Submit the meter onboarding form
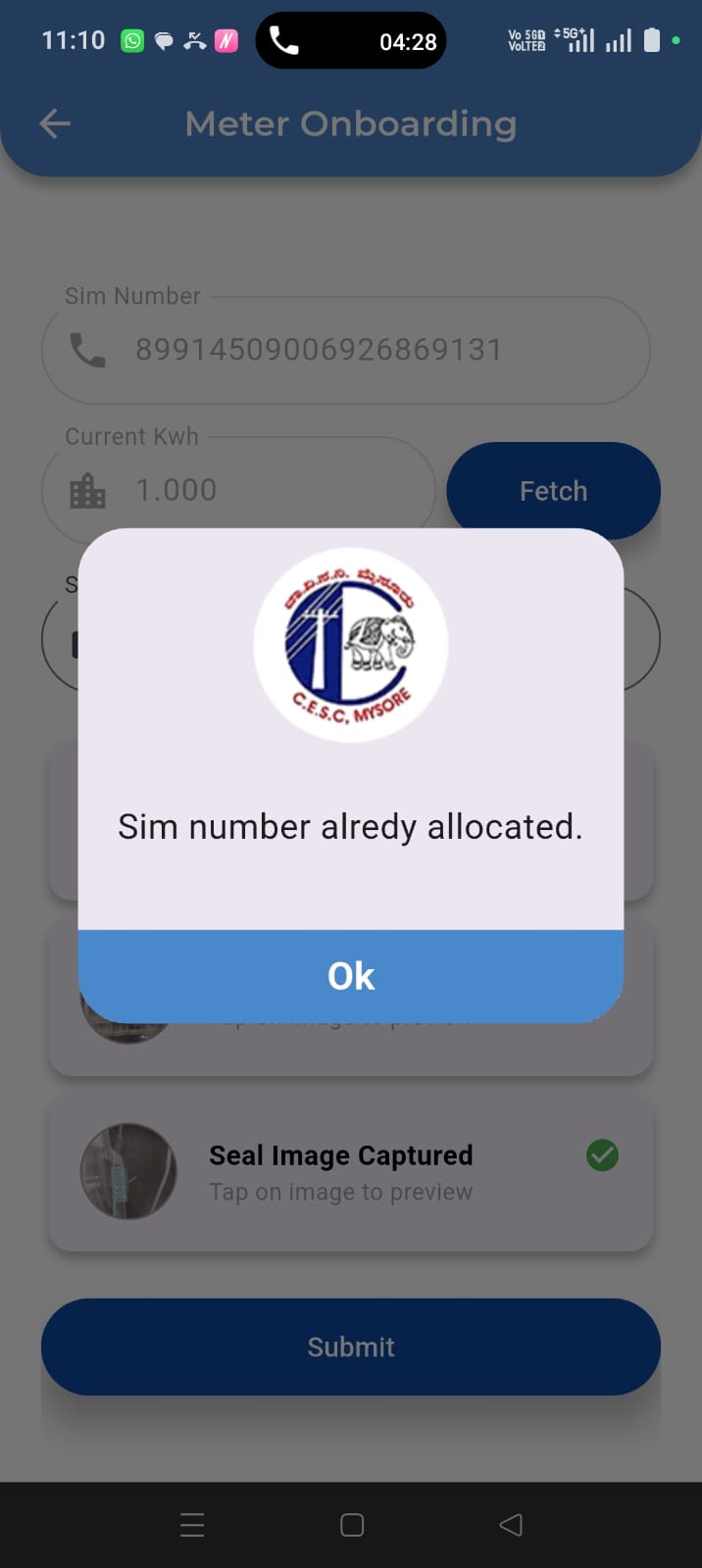The width and height of the screenshot is (702, 1568). pyautogui.click(x=351, y=1347)
